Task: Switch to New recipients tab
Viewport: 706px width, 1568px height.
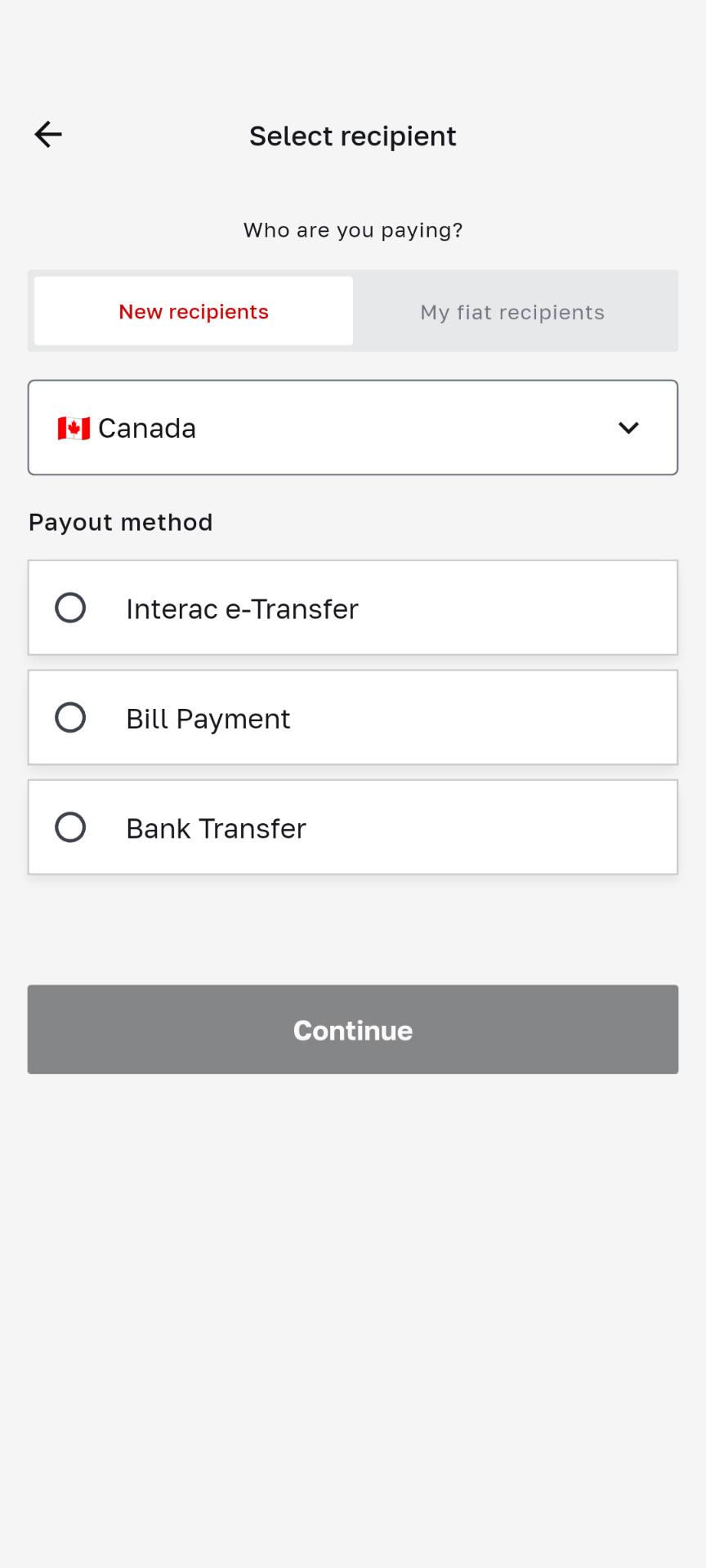Action: tap(194, 312)
